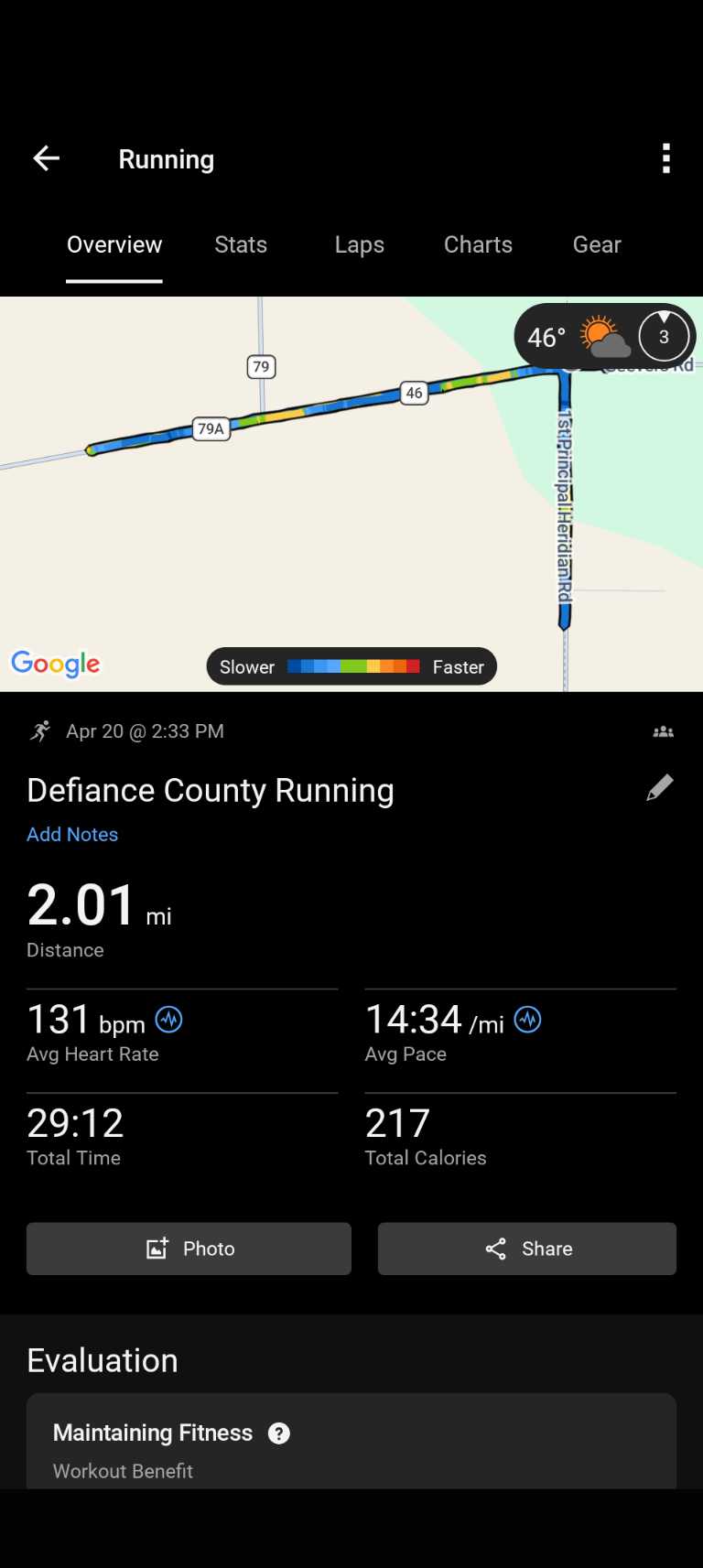
Task: Open help icon beside Maintaining Fitness
Action: (x=279, y=1433)
